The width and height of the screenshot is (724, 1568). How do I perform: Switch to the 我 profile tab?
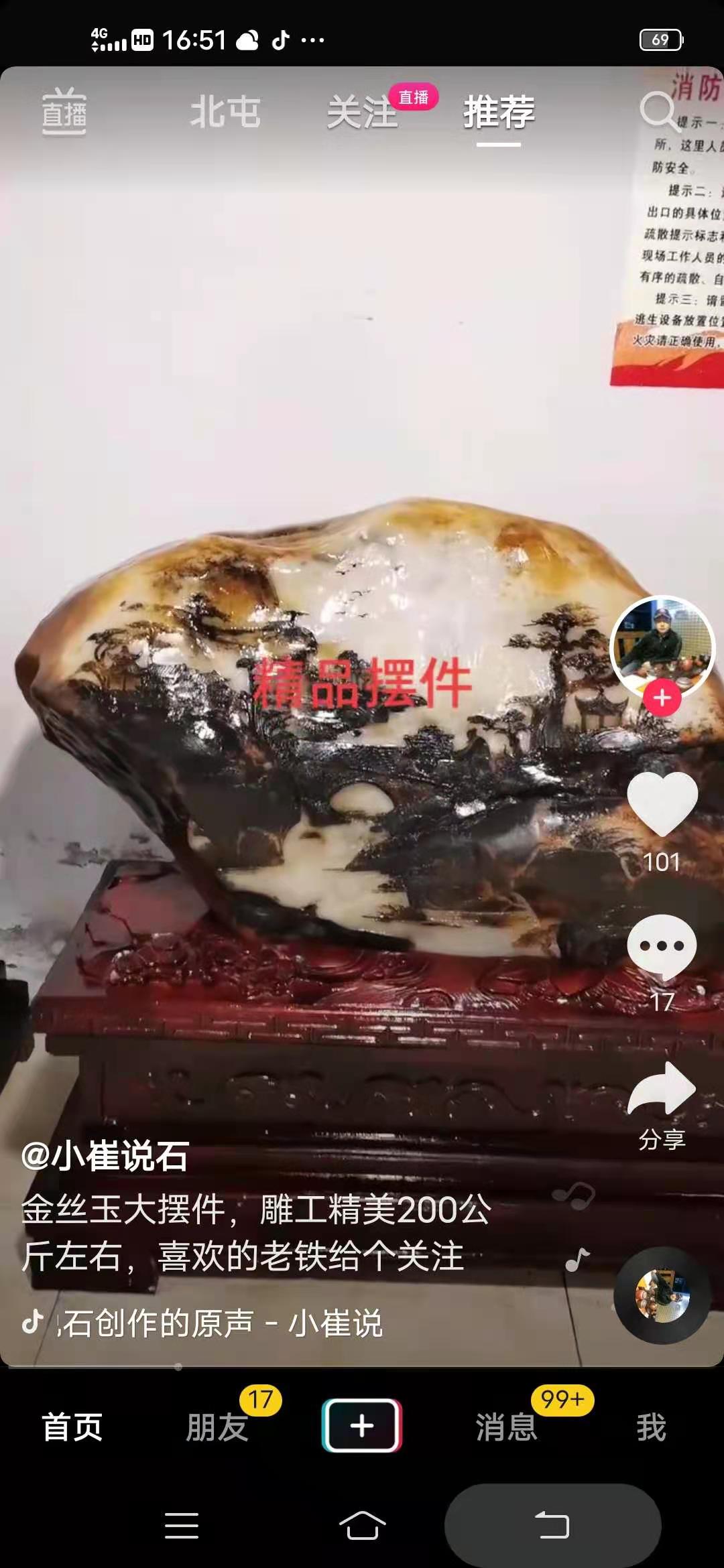click(652, 1427)
